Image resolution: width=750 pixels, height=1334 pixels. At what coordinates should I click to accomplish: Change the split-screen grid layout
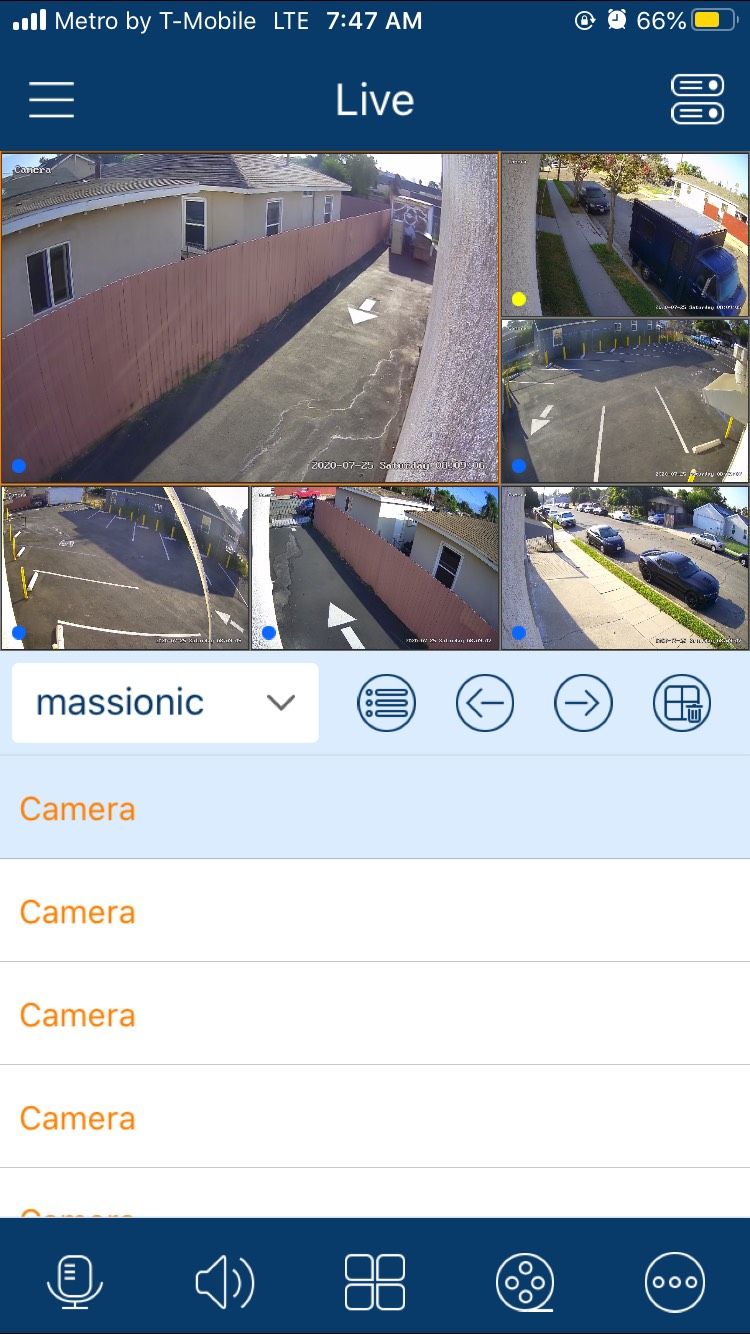coord(375,1281)
